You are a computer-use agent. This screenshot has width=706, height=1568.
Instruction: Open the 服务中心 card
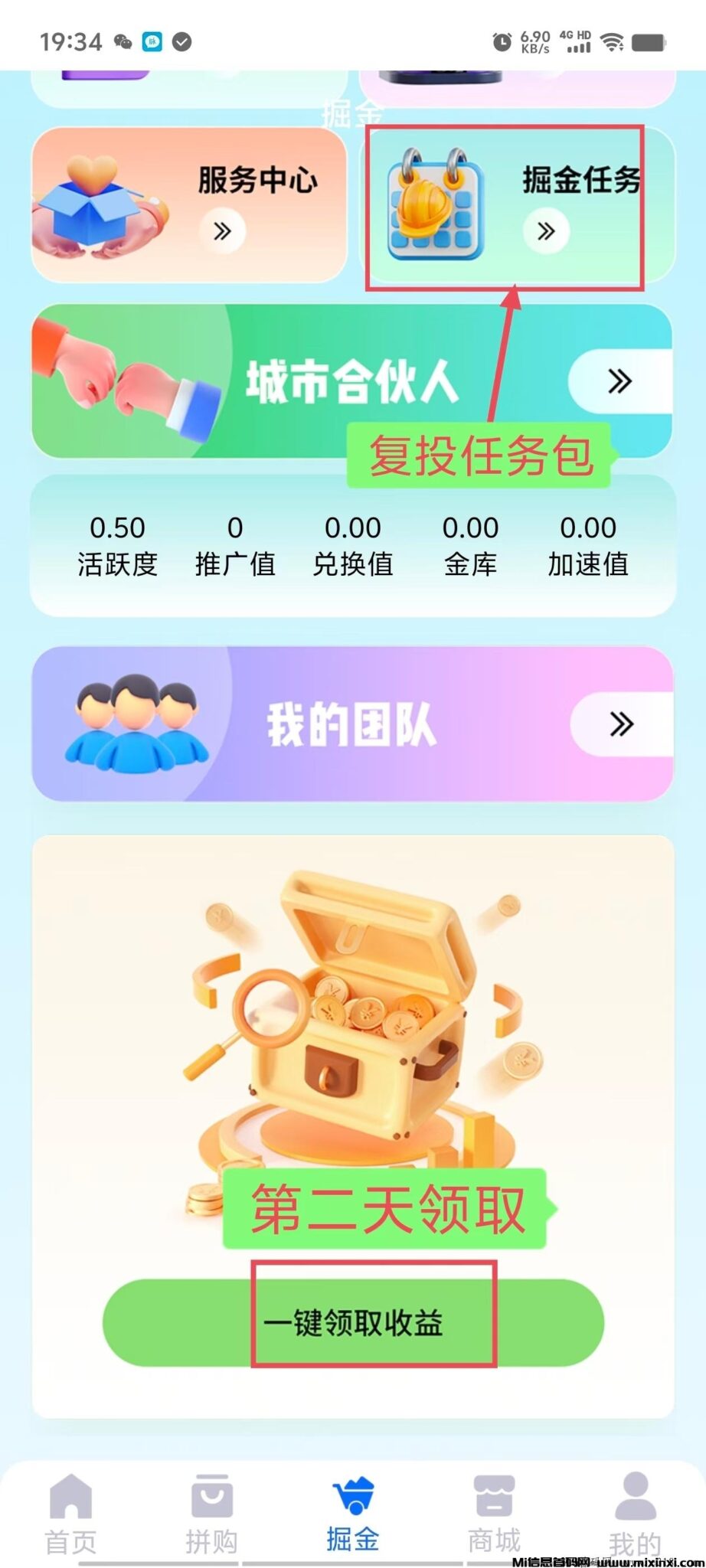(x=188, y=205)
